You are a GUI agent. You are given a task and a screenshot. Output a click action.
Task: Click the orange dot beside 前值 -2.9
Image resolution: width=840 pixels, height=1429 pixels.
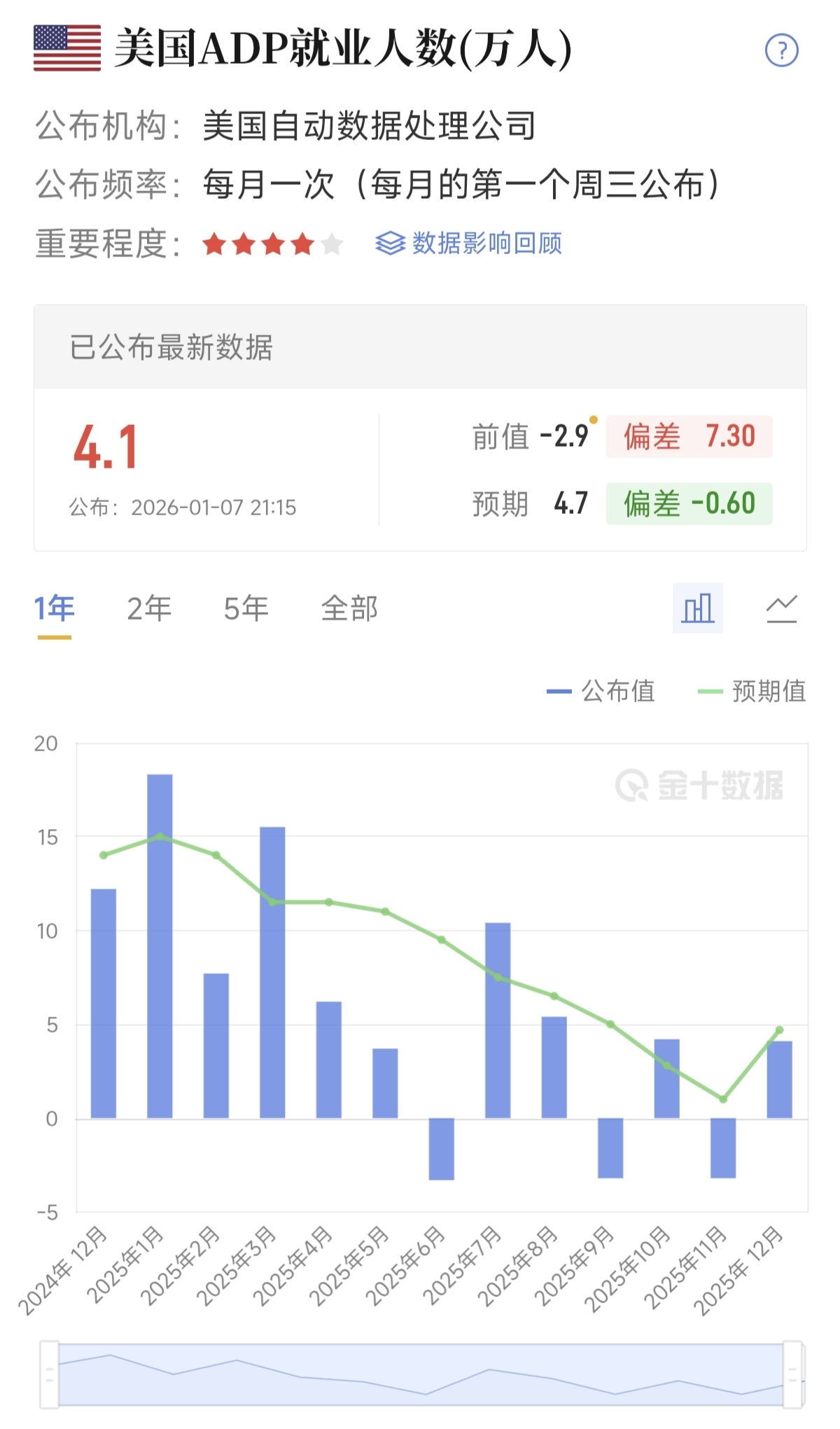594,419
